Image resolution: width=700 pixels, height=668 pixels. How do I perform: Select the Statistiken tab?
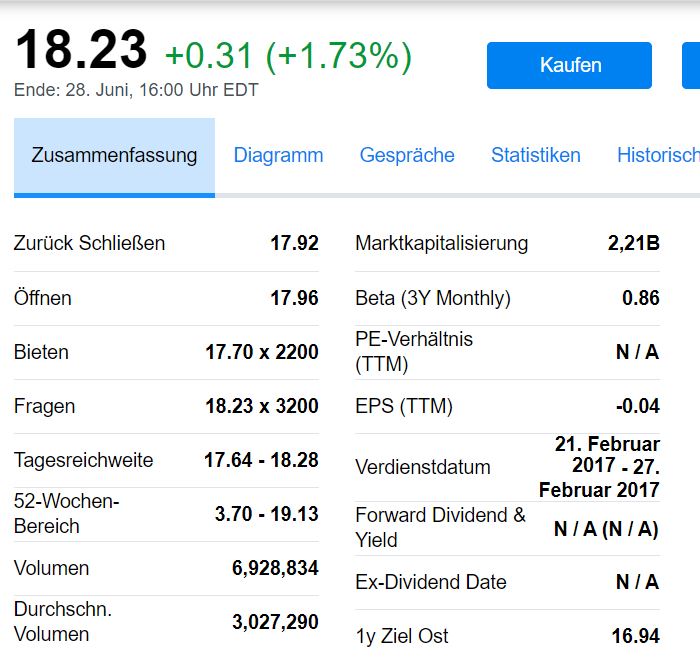coord(535,155)
